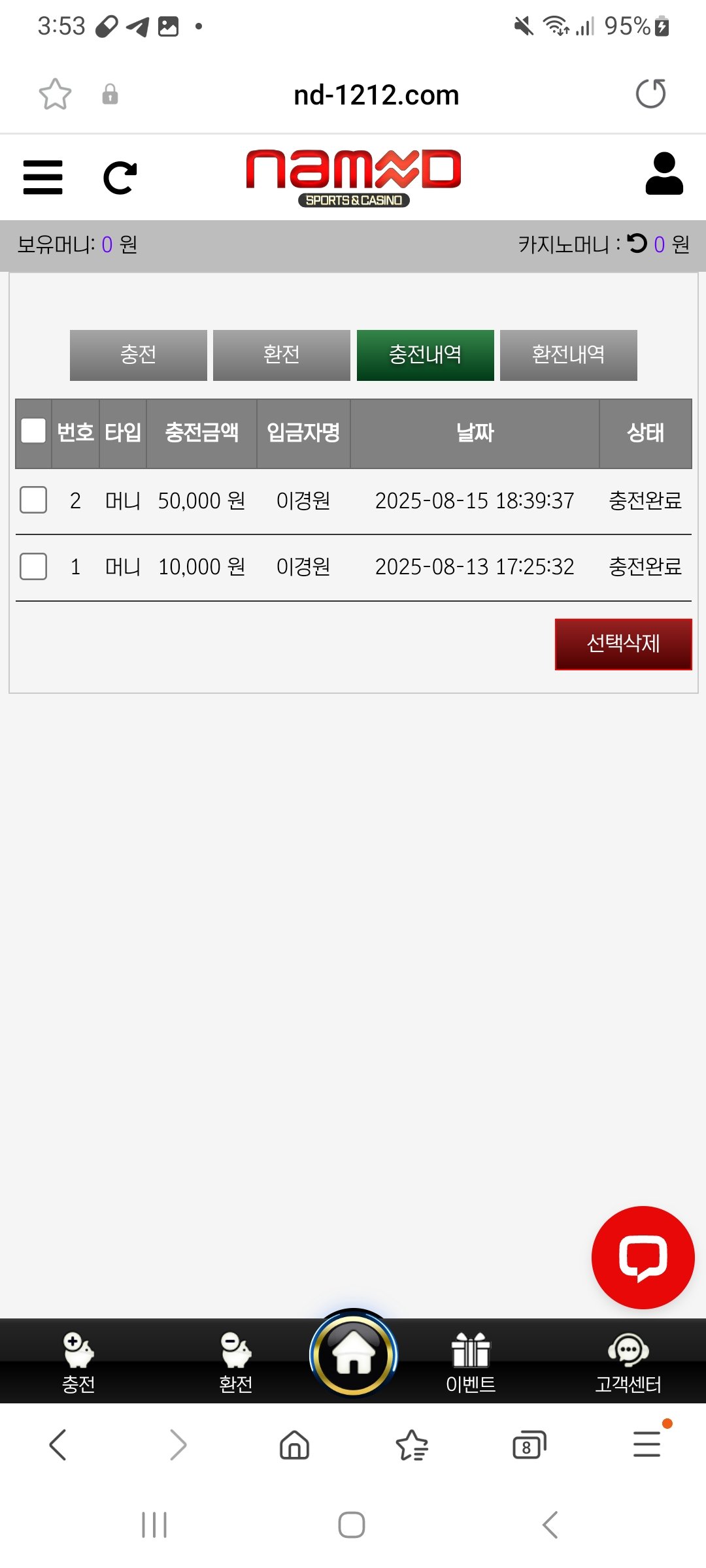Screen dimensions: 706x1568
Task: Tap the refresh icon beside the menu
Action: point(120,178)
